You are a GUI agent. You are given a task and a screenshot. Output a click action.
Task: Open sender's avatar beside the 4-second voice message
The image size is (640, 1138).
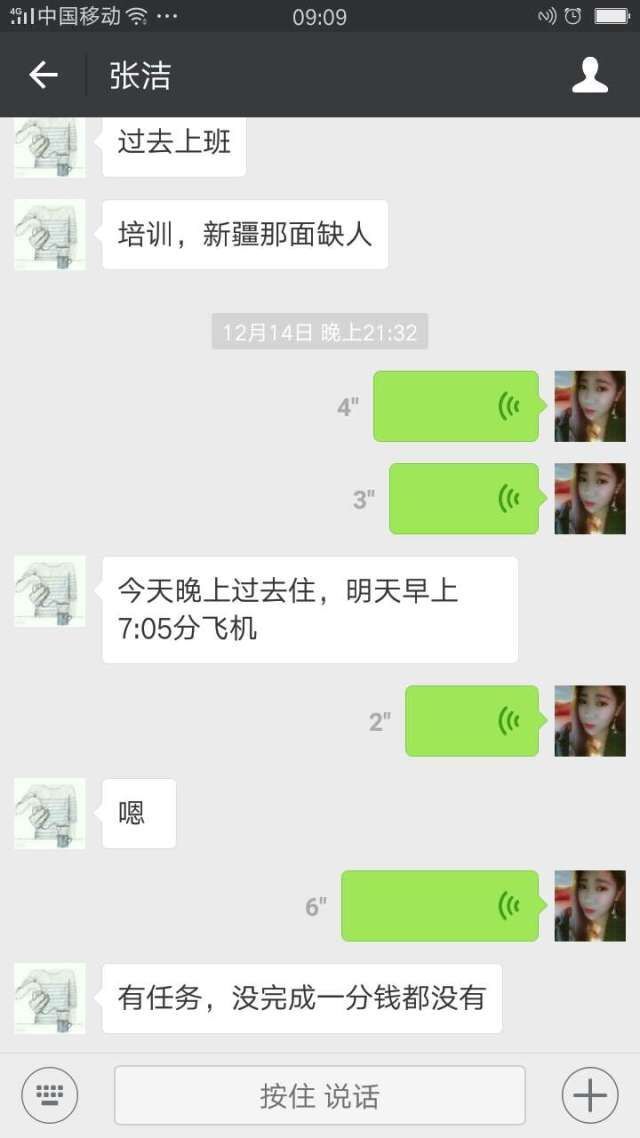click(x=590, y=406)
